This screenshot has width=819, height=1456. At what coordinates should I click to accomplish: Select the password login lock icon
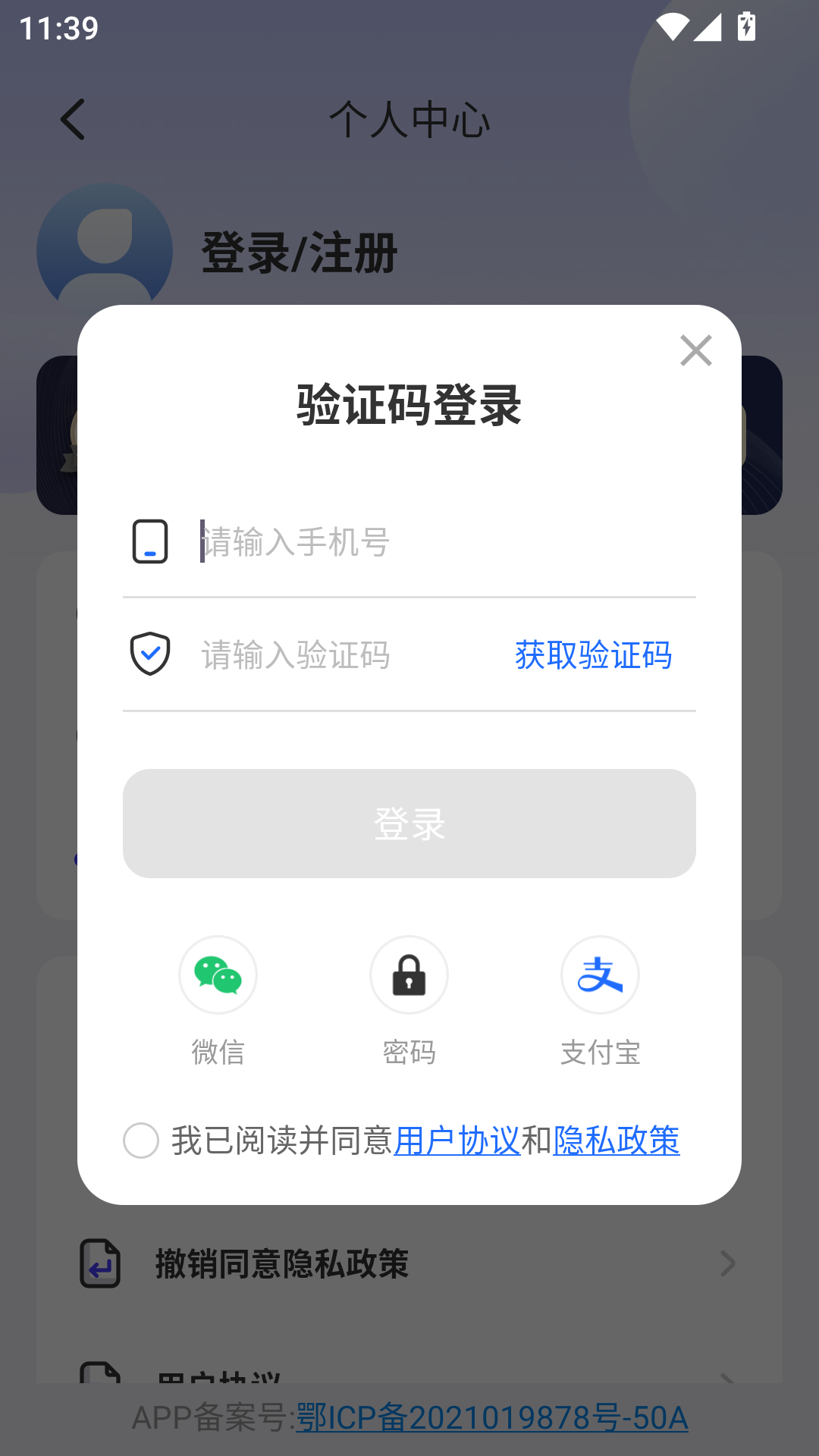409,975
